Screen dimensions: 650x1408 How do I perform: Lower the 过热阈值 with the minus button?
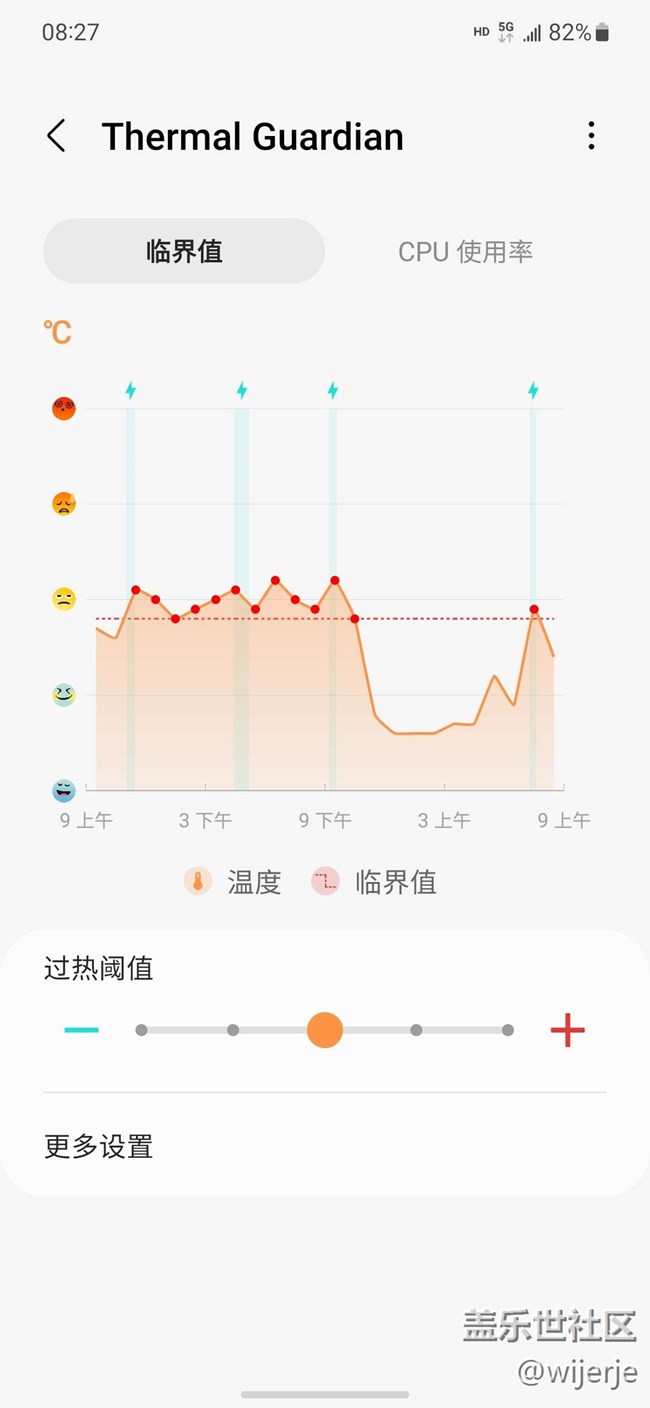[81, 1030]
